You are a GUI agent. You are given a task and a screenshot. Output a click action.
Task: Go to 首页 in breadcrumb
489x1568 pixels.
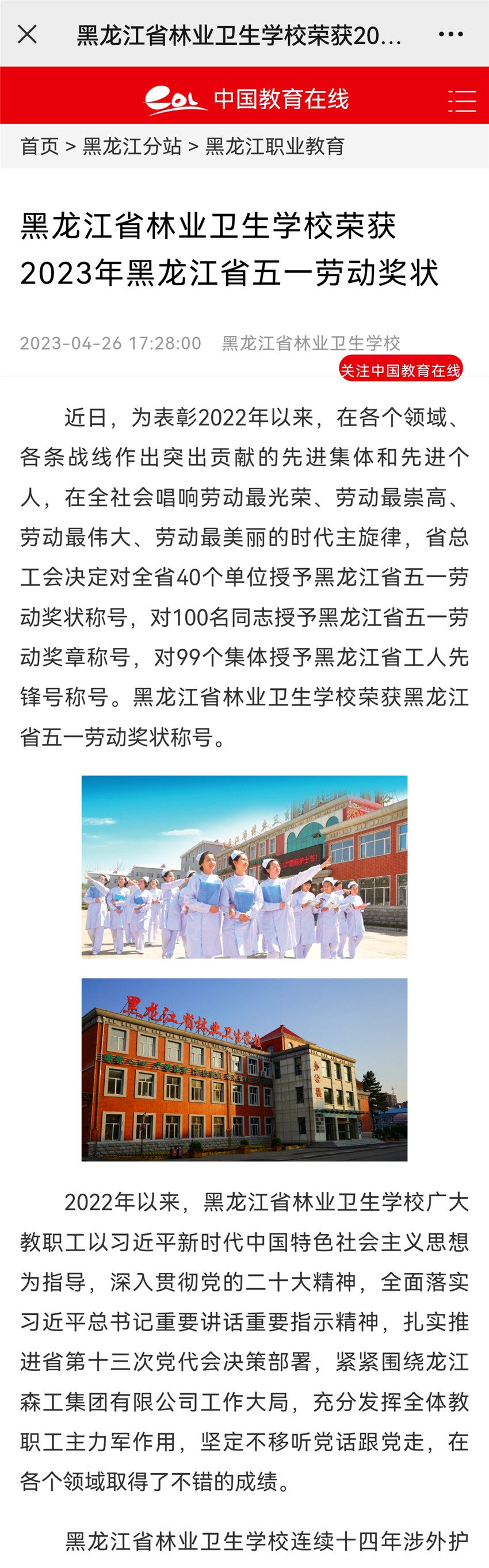(40, 146)
